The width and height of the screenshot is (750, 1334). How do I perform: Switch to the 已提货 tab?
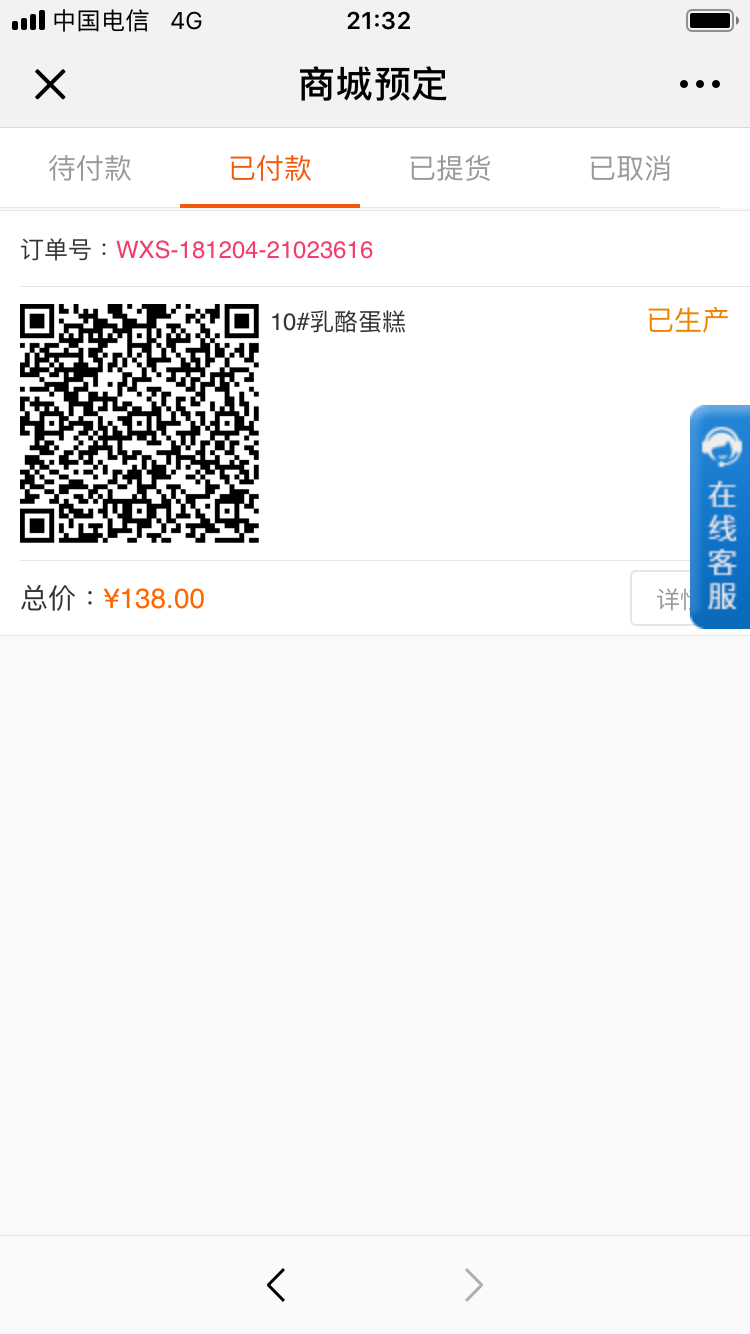pos(450,168)
